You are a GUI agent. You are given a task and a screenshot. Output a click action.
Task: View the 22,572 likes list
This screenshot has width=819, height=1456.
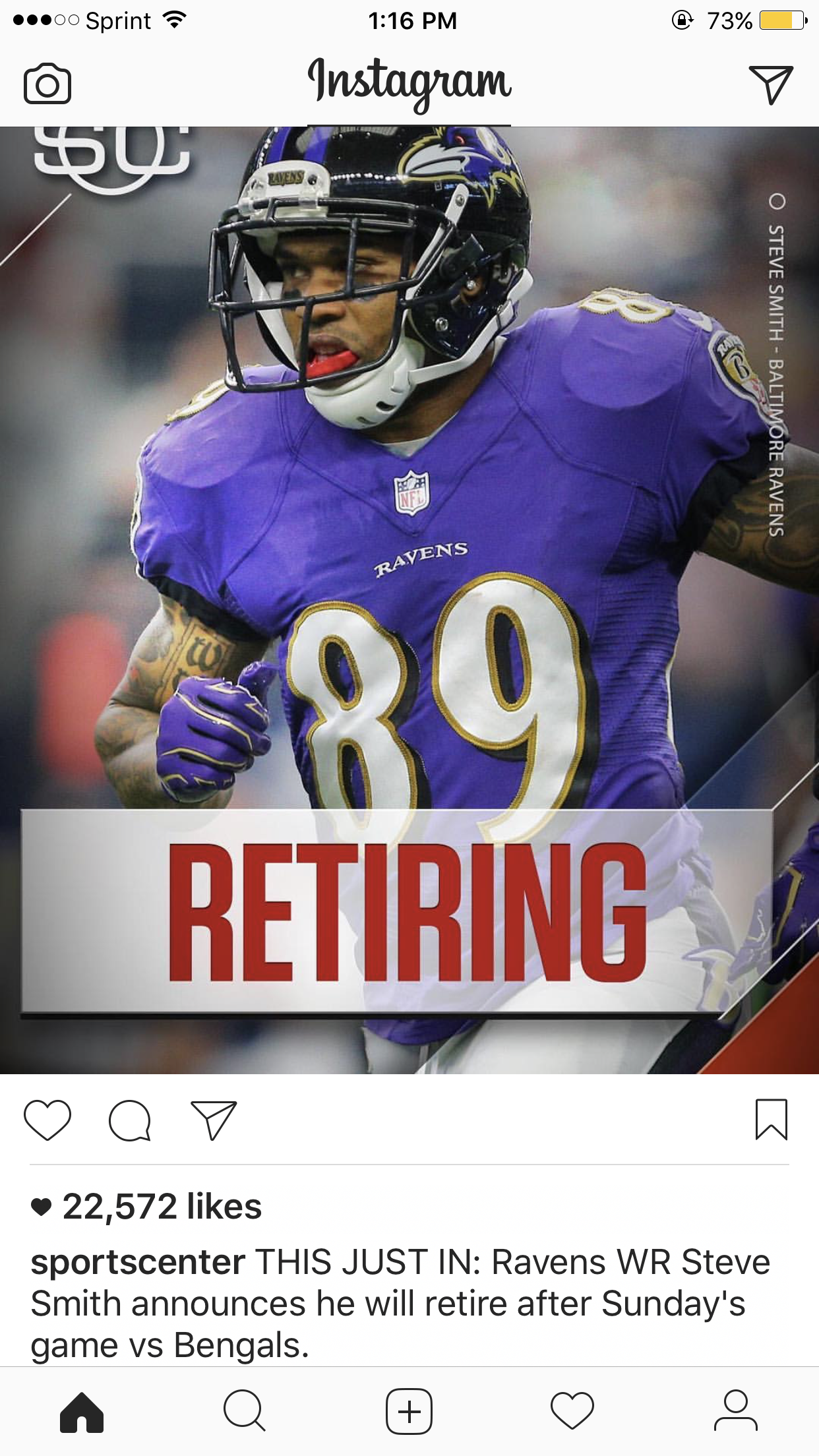point(162,1206)
